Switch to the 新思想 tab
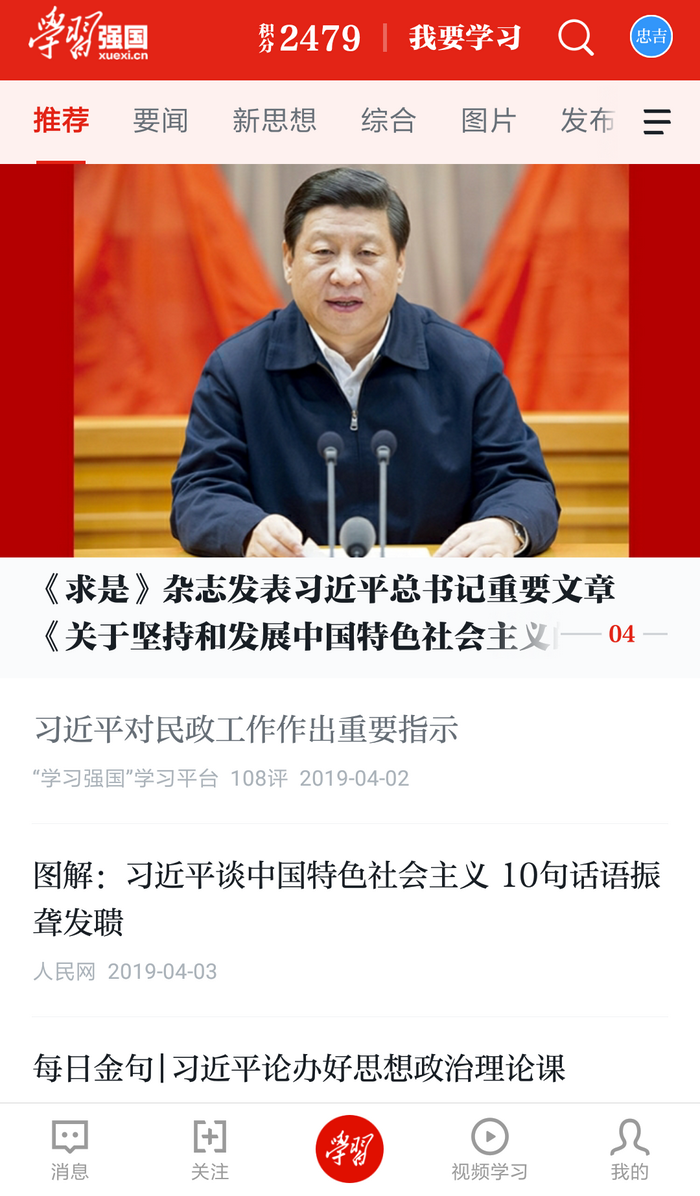Image resolution: width=700 pixels, height=1196 pixels. tap(275, 121)
